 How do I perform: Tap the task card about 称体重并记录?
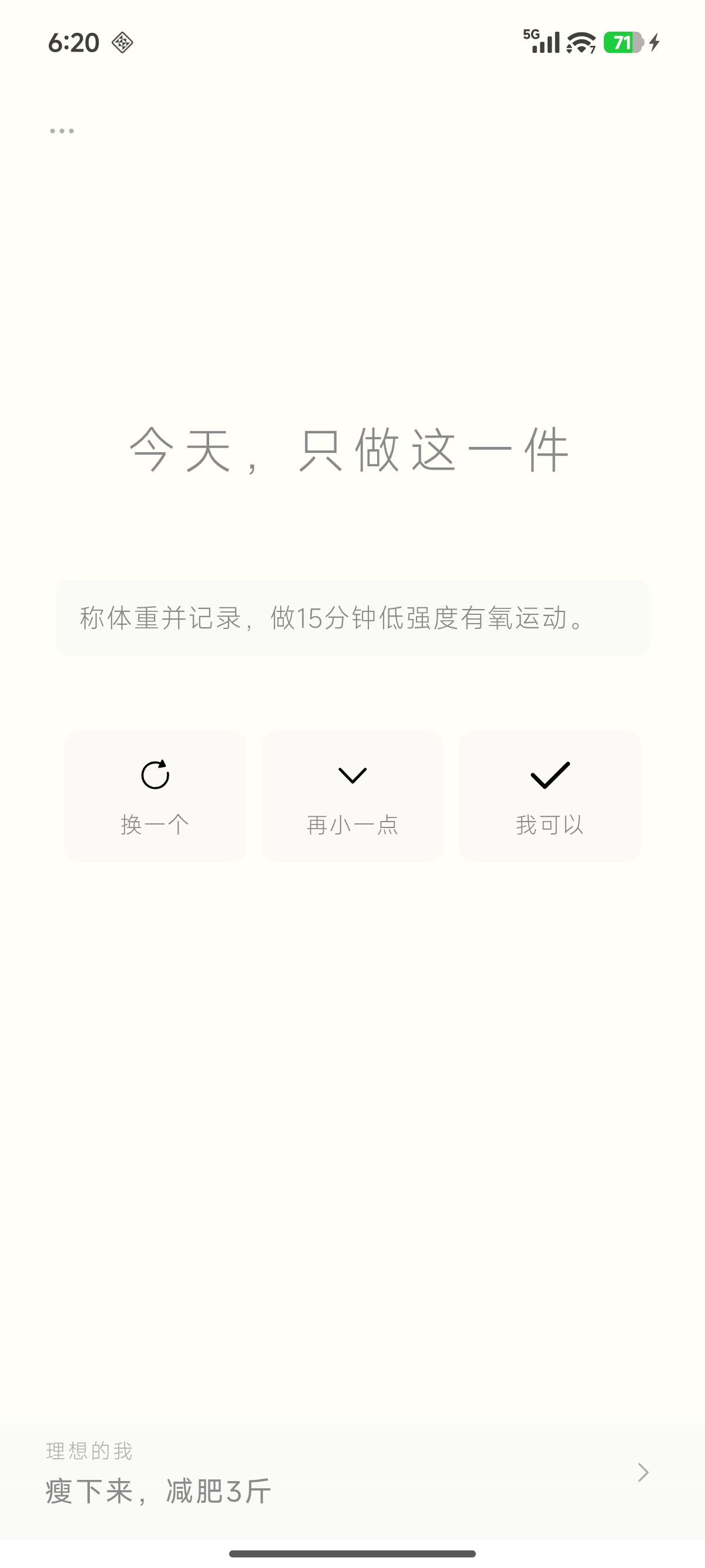pos(352,618)
